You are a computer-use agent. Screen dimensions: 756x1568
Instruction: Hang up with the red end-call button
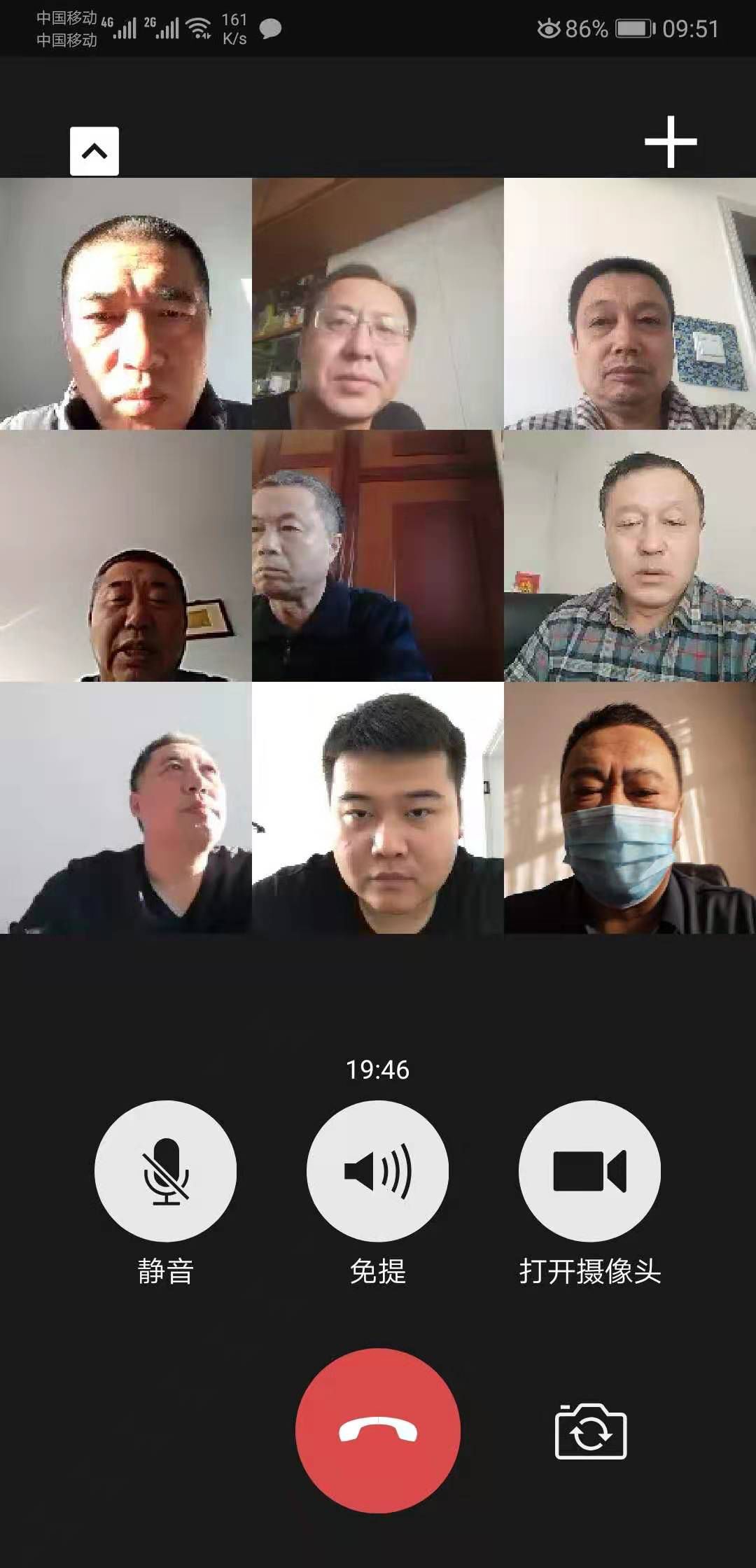[x=377, y=1431]
